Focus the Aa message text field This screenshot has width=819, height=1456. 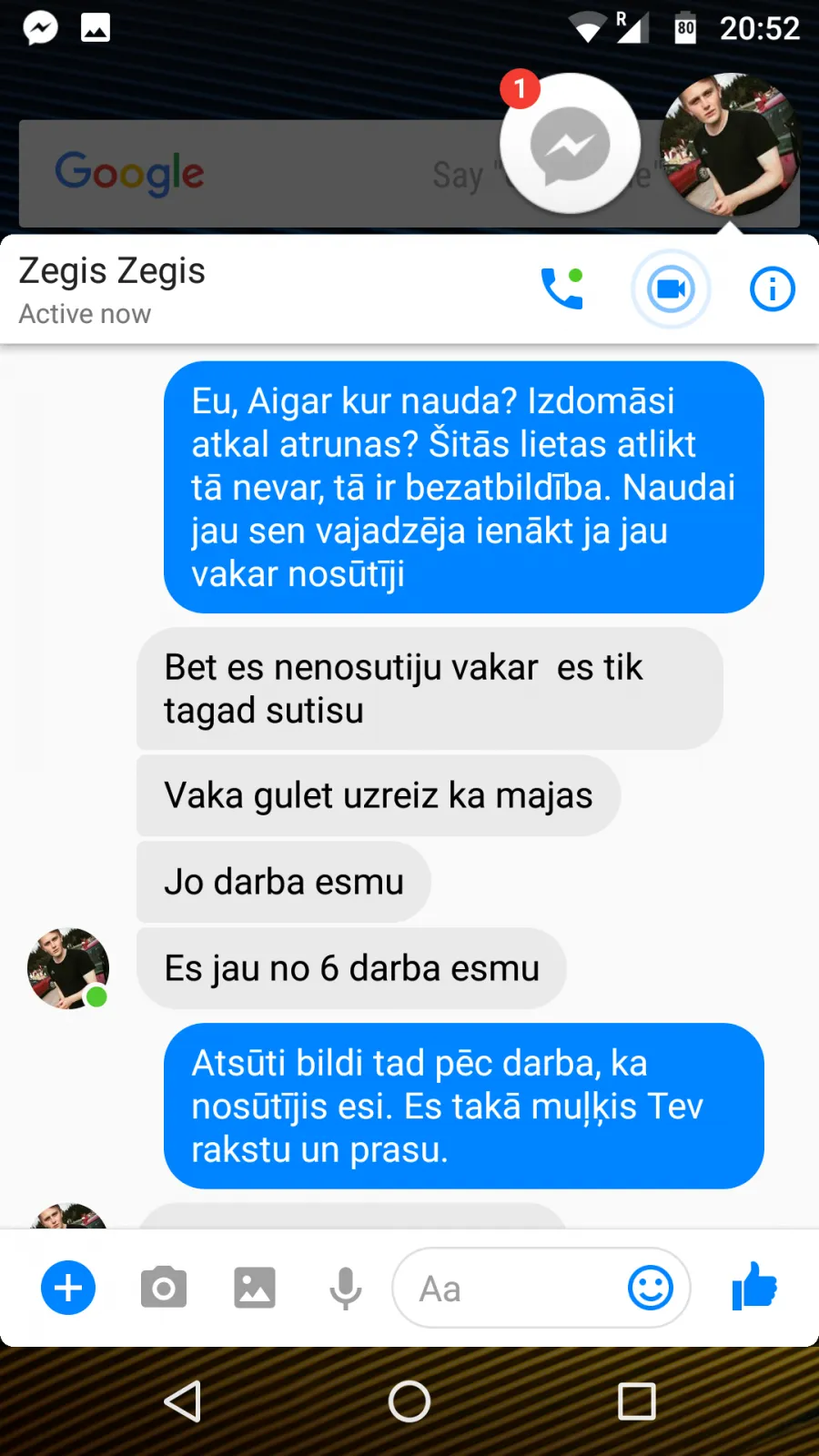click(510, 1288)
